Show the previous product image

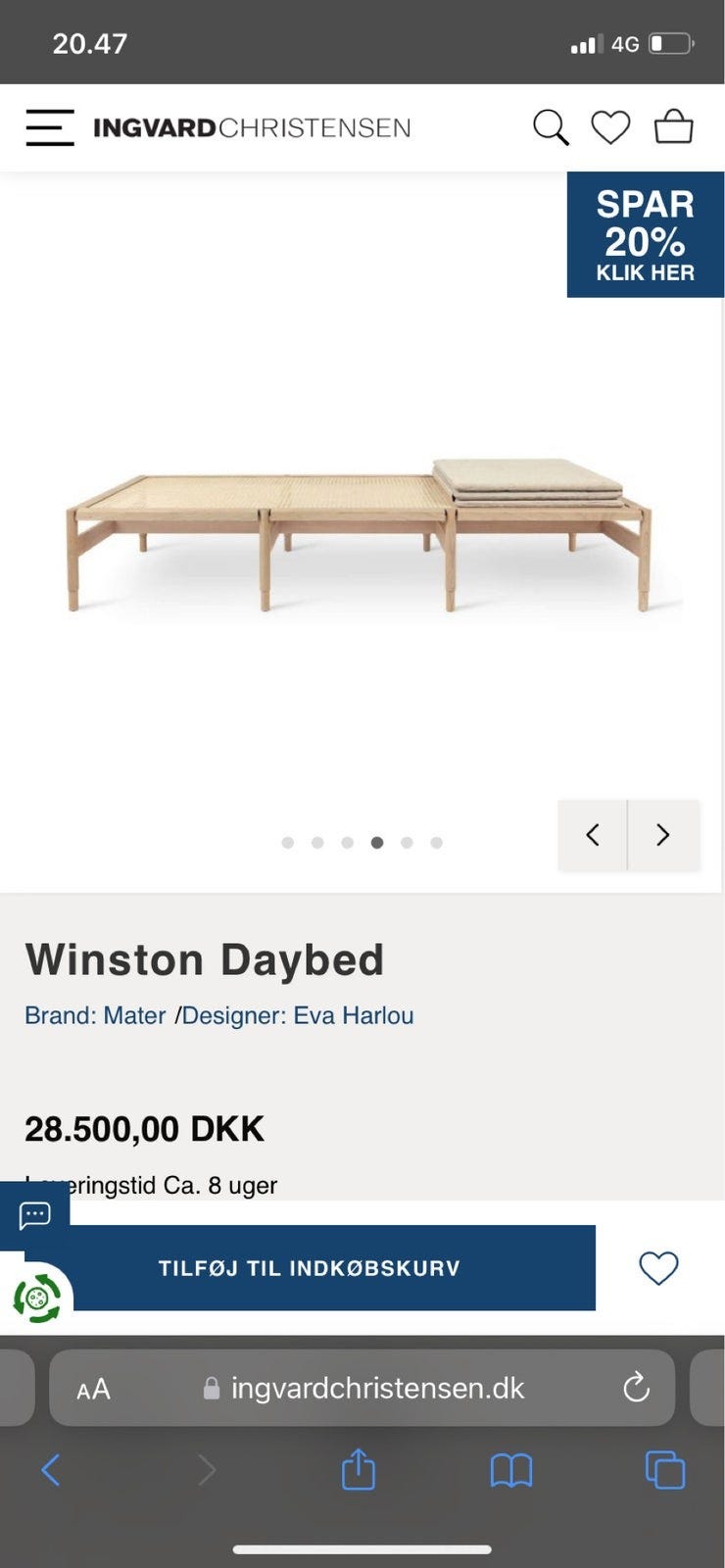click(x=593, y=835)
